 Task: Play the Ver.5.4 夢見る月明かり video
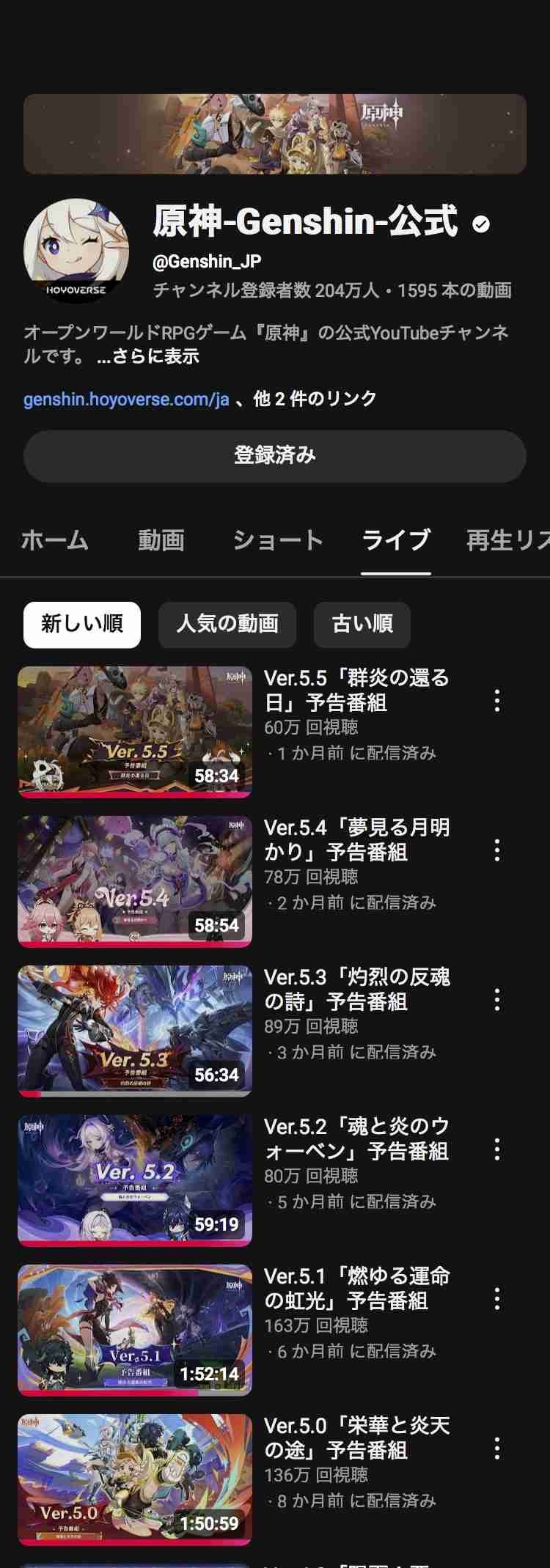click(135, 880)
